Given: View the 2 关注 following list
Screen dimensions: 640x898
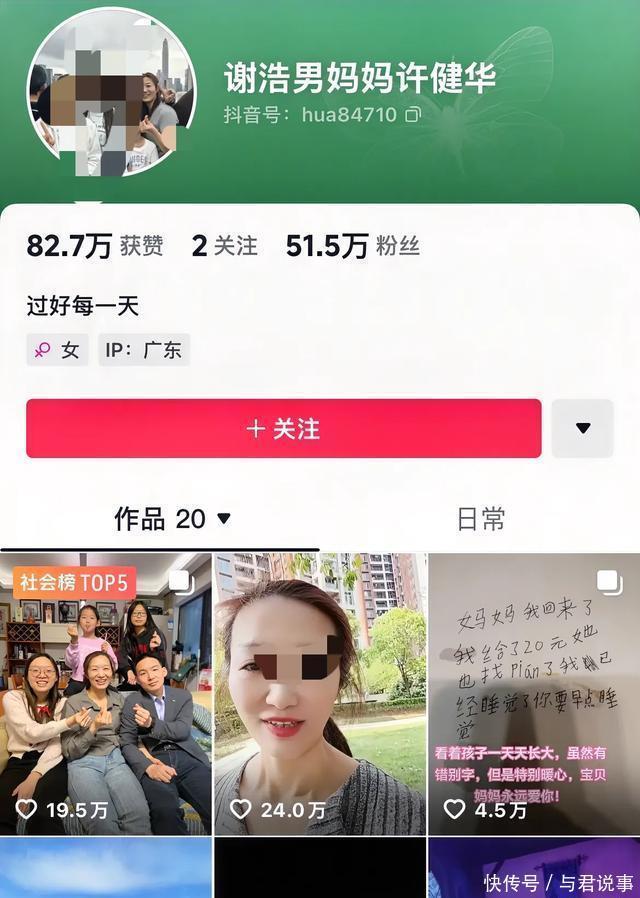Looking at the screenshot, I should coord(224,246).
